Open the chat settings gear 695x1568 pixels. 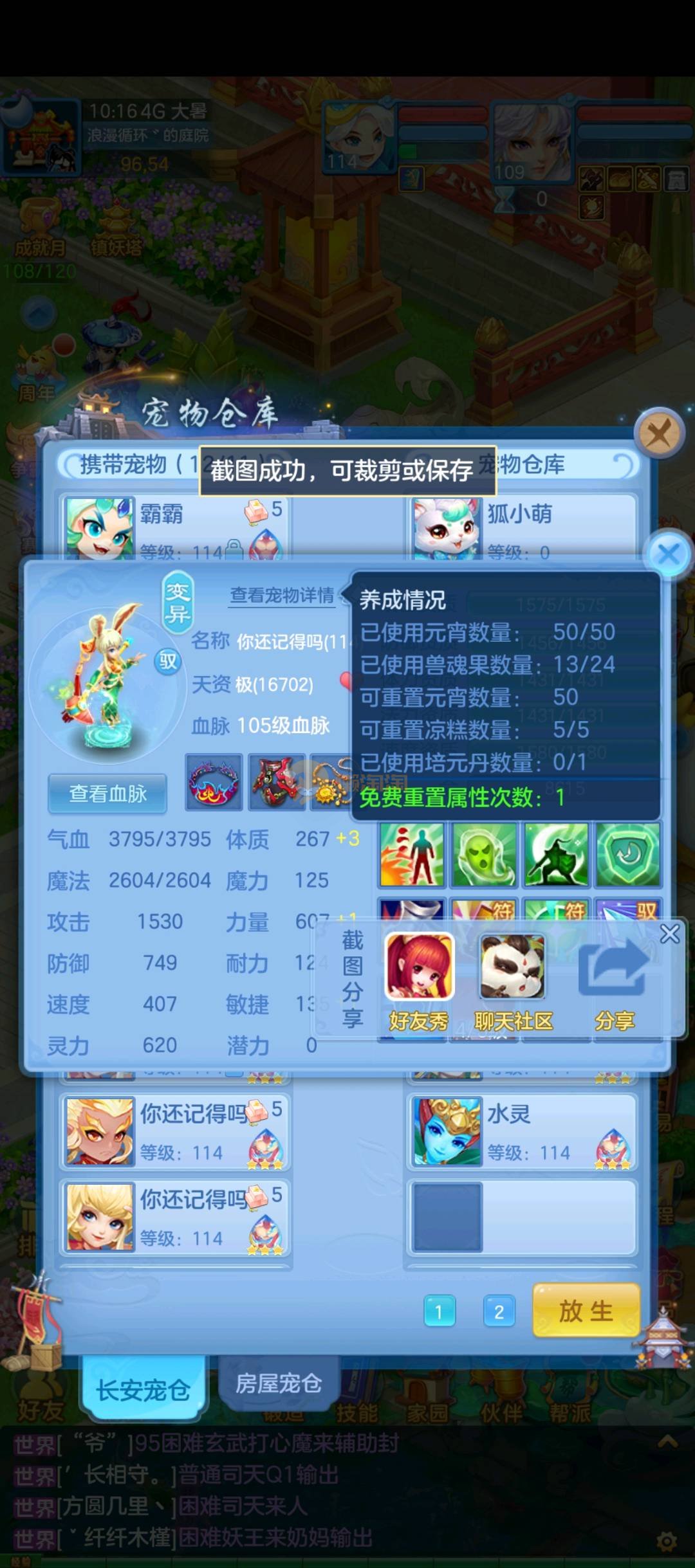point(666,1541)
